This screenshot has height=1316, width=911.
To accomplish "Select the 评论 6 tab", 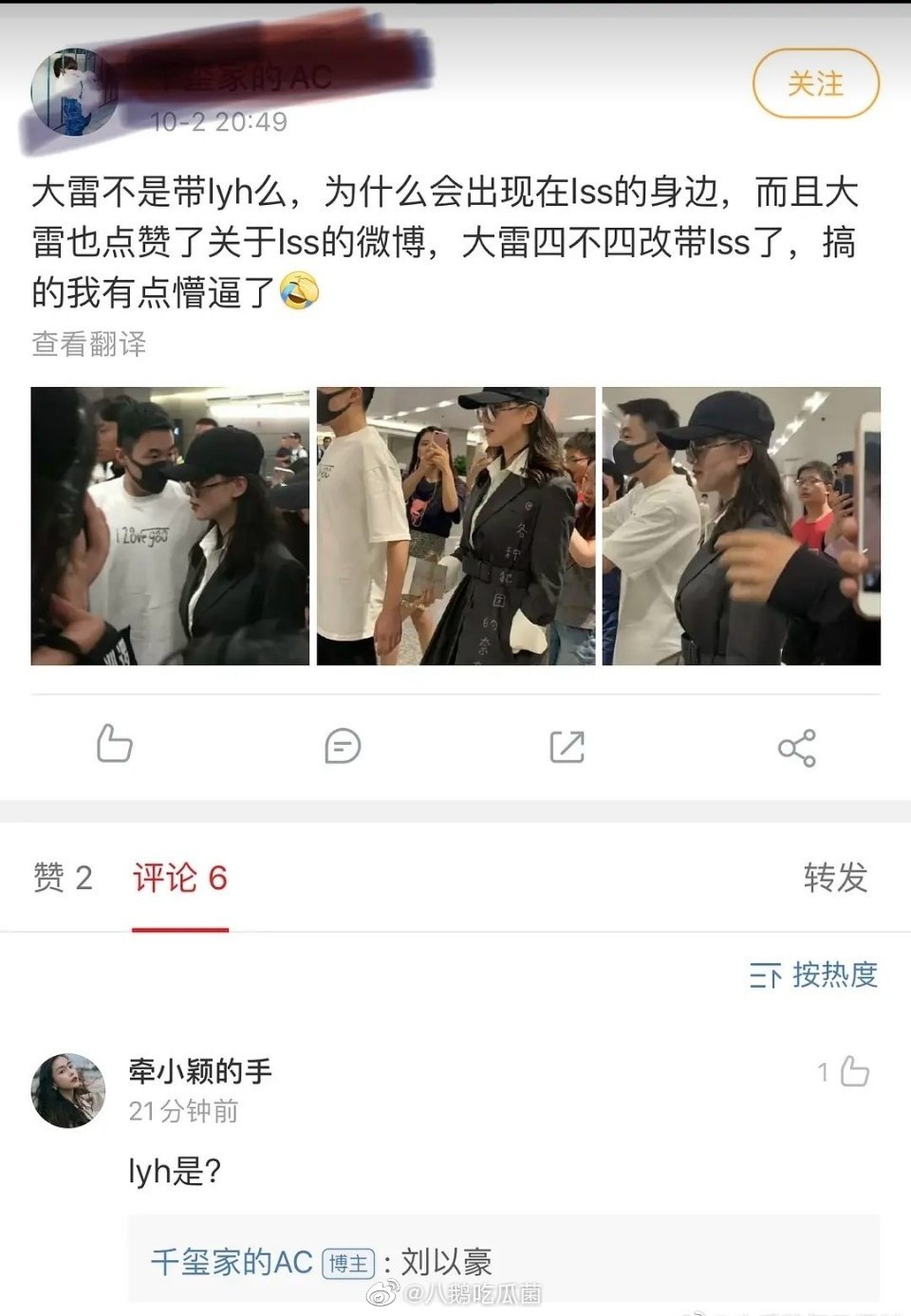I will click(x=180, y=878).
